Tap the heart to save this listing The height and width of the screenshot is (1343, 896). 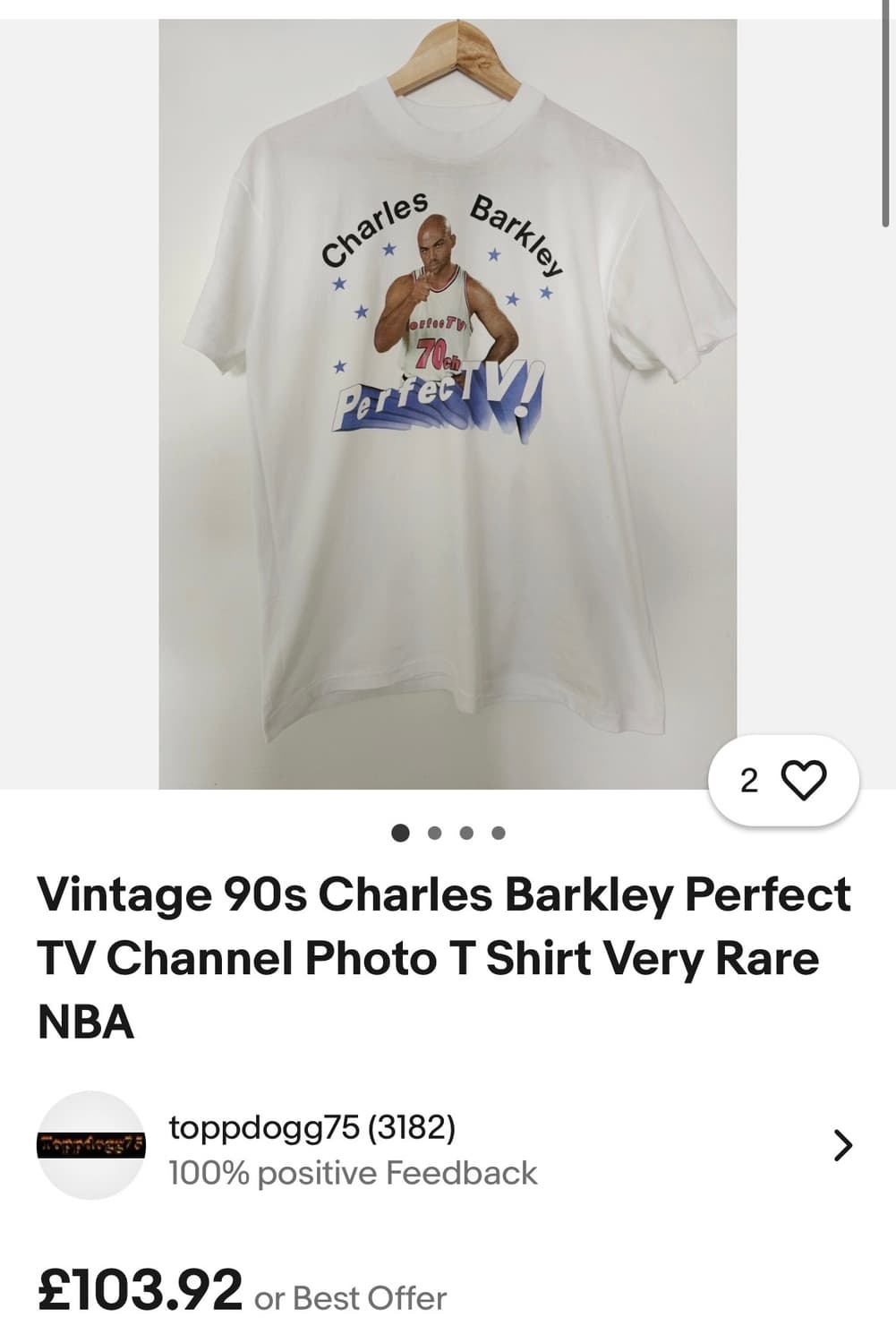(x=803, y=781)
